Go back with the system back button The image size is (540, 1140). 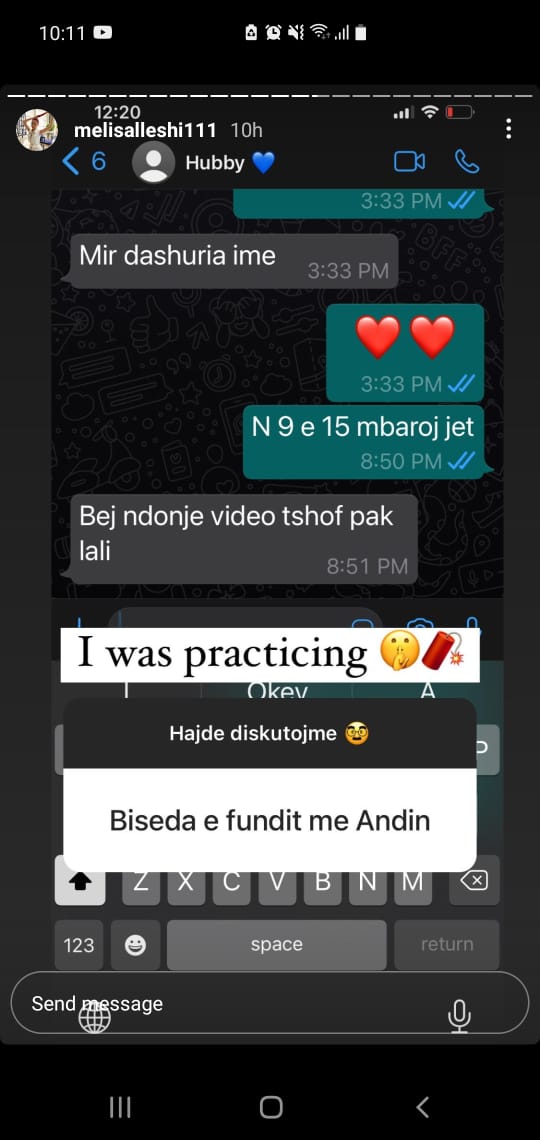(422, 1107)
